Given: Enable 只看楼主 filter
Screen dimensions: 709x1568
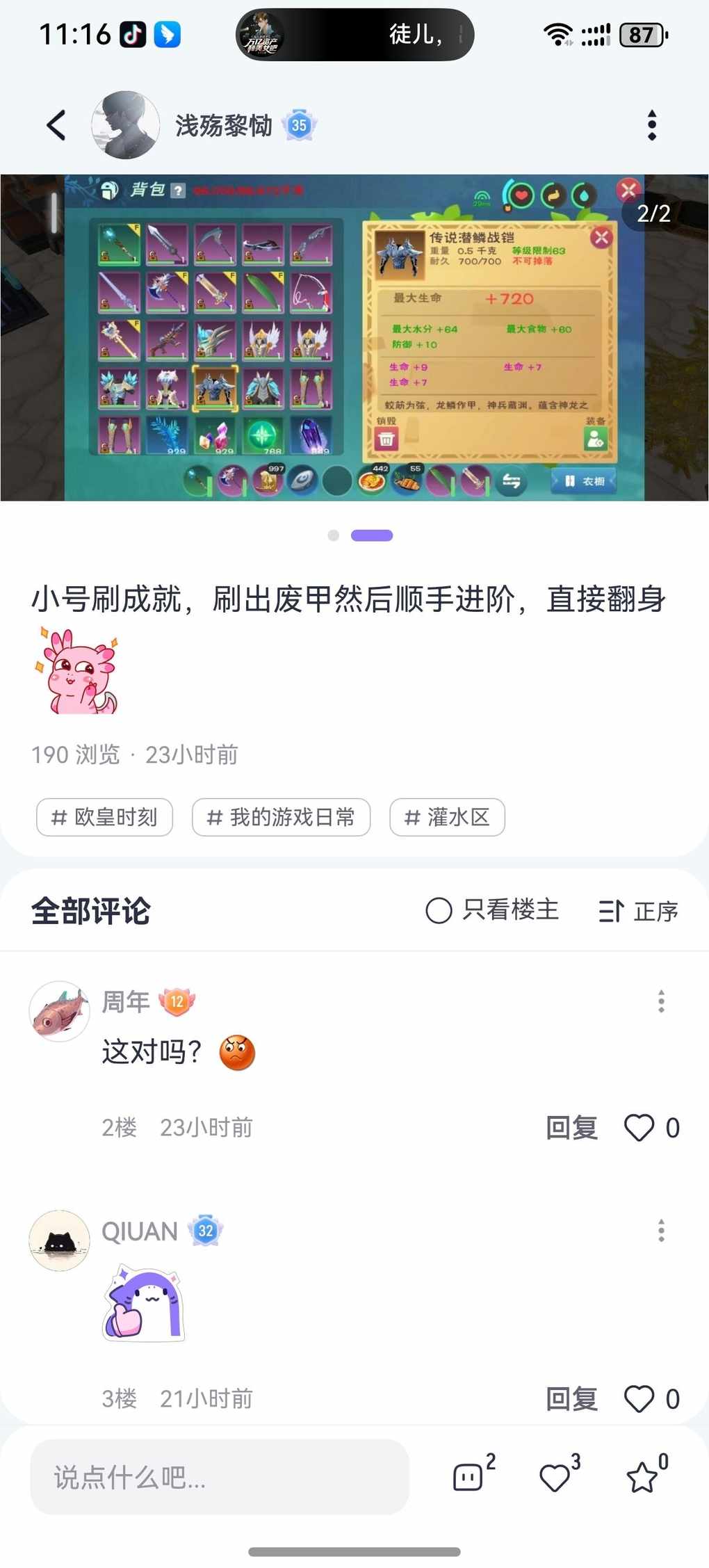Looking at the screenshot, I should (492, 910).
